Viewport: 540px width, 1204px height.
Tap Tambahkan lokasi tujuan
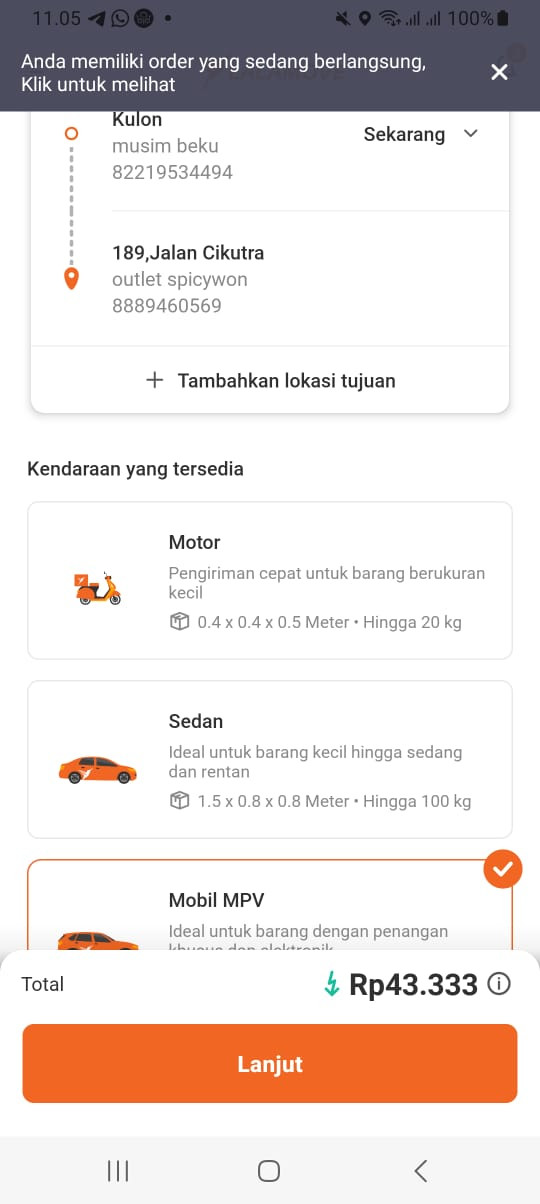click(x=270, y=380)
